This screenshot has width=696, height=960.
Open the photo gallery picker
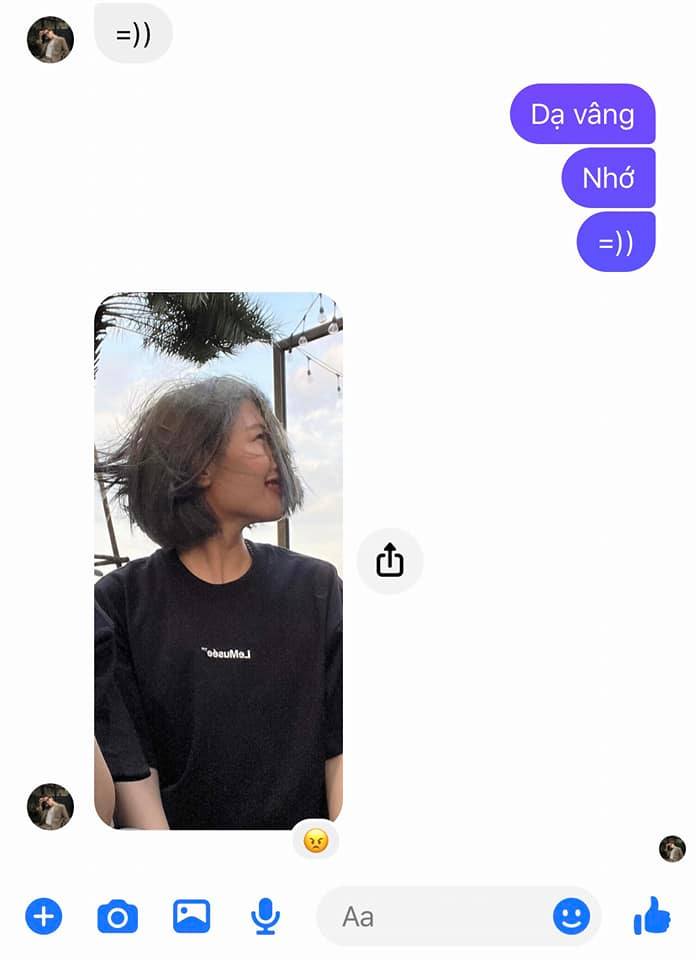(191, 916)
